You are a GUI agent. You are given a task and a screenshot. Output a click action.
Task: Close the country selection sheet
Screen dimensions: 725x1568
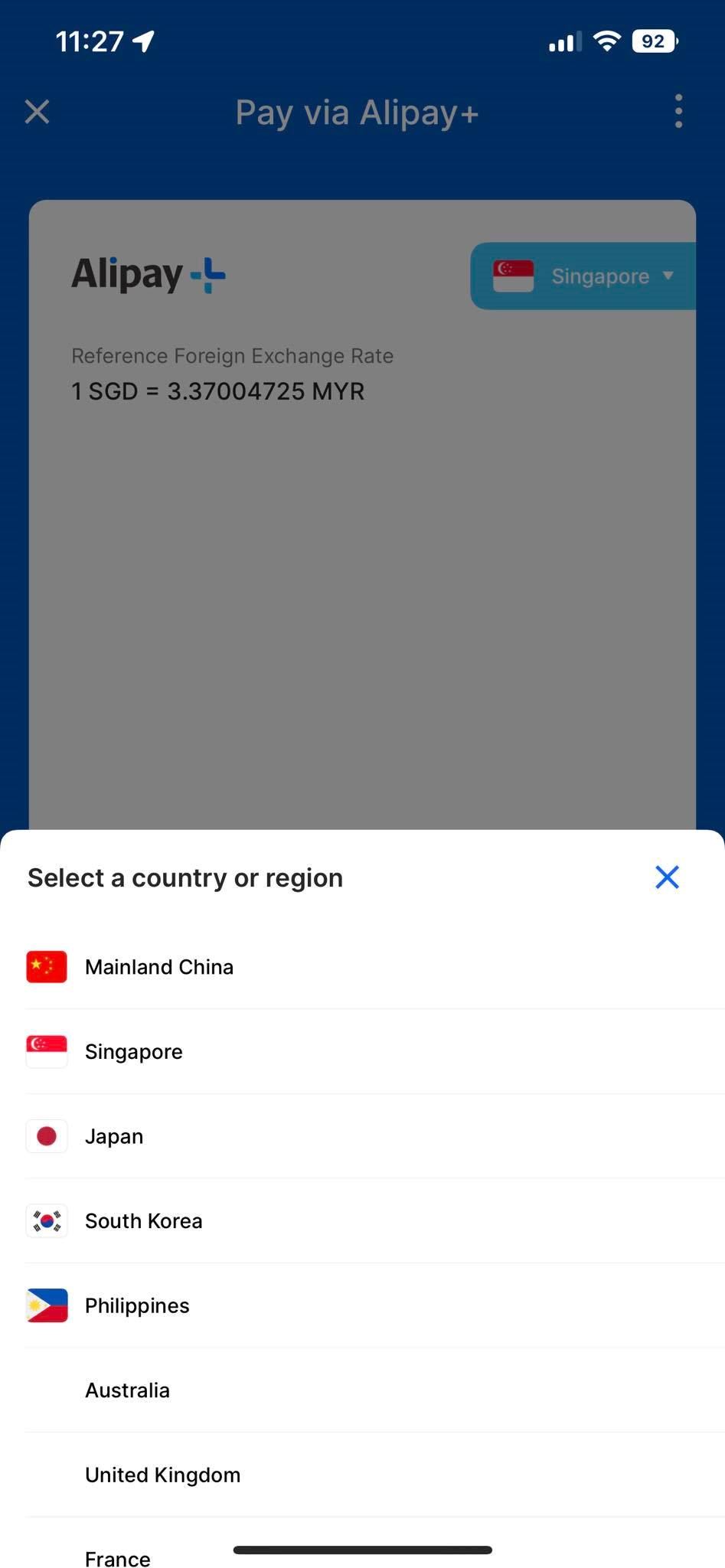coord(666,877)
